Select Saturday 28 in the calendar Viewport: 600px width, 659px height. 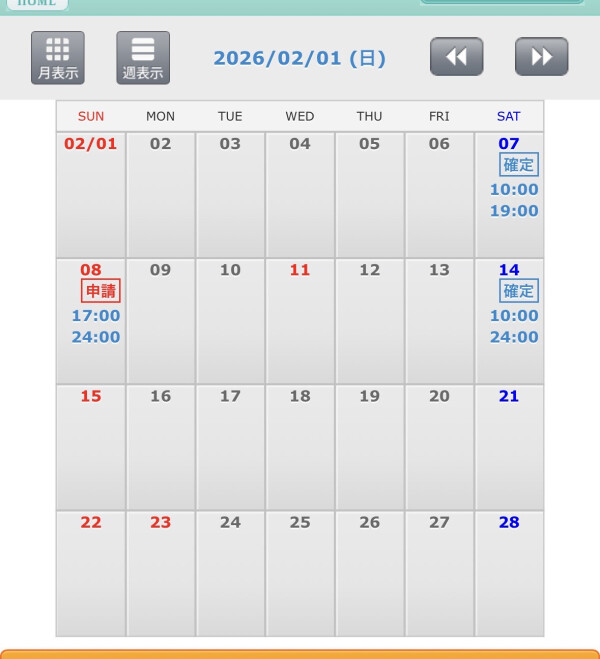[x=509, y=572]
